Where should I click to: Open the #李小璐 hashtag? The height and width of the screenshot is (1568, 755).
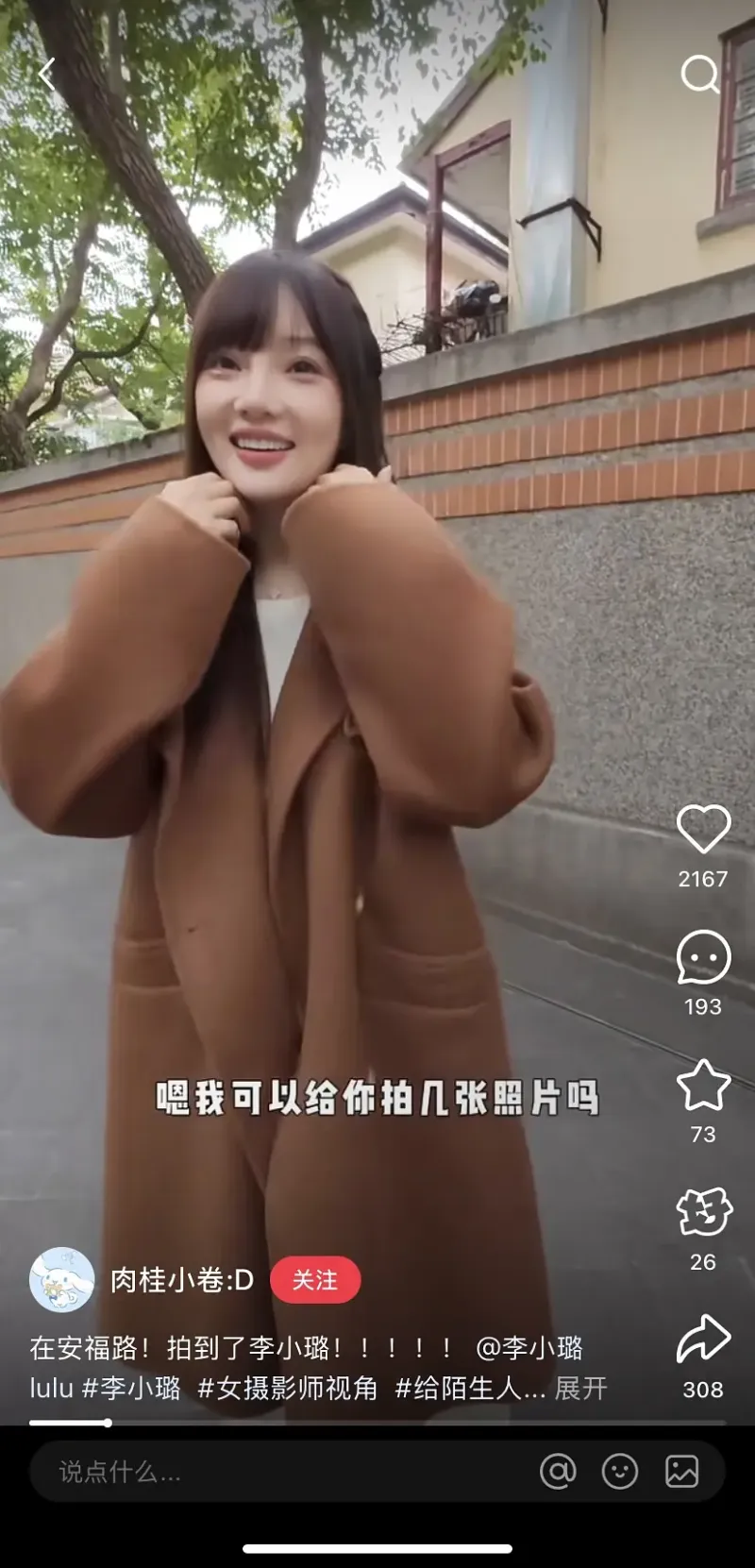tap(131, 1389)
